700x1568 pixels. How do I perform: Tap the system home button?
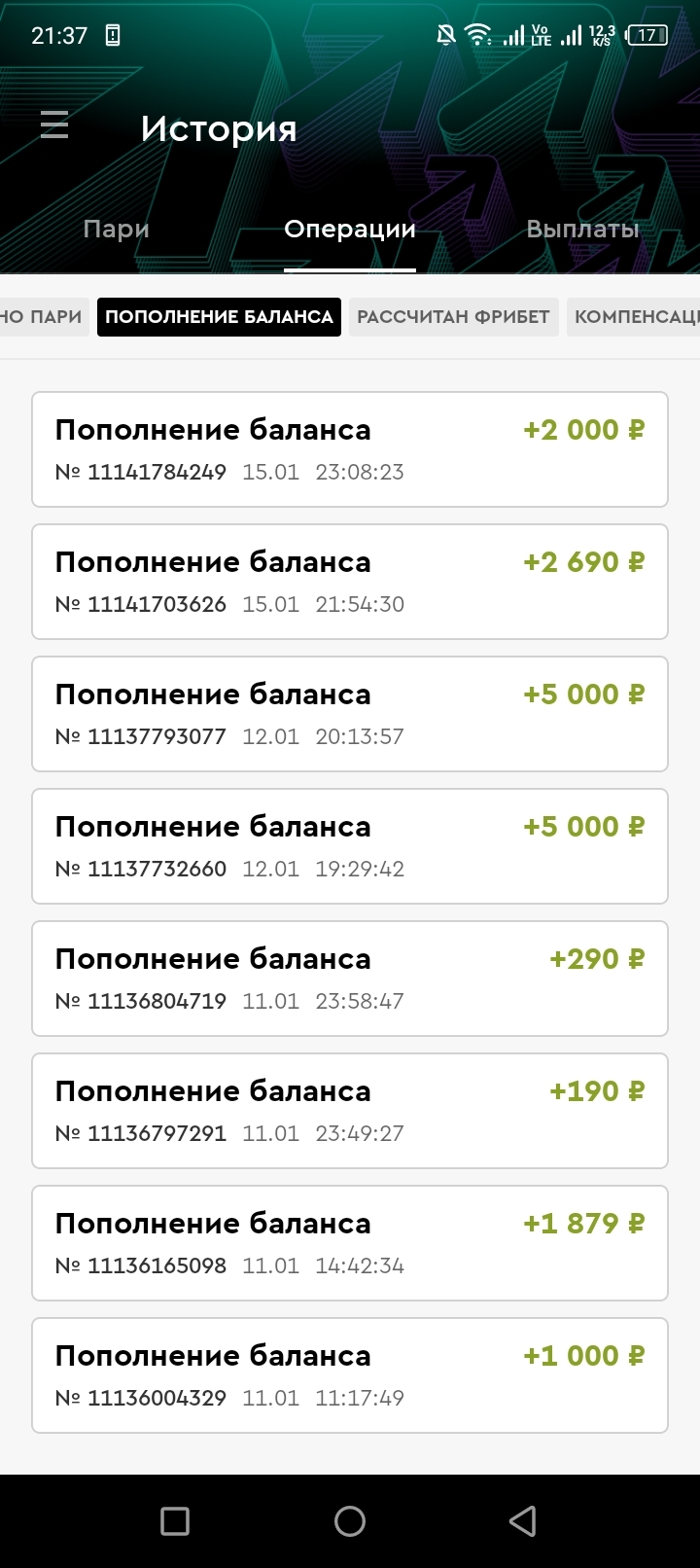[350, 1521]
